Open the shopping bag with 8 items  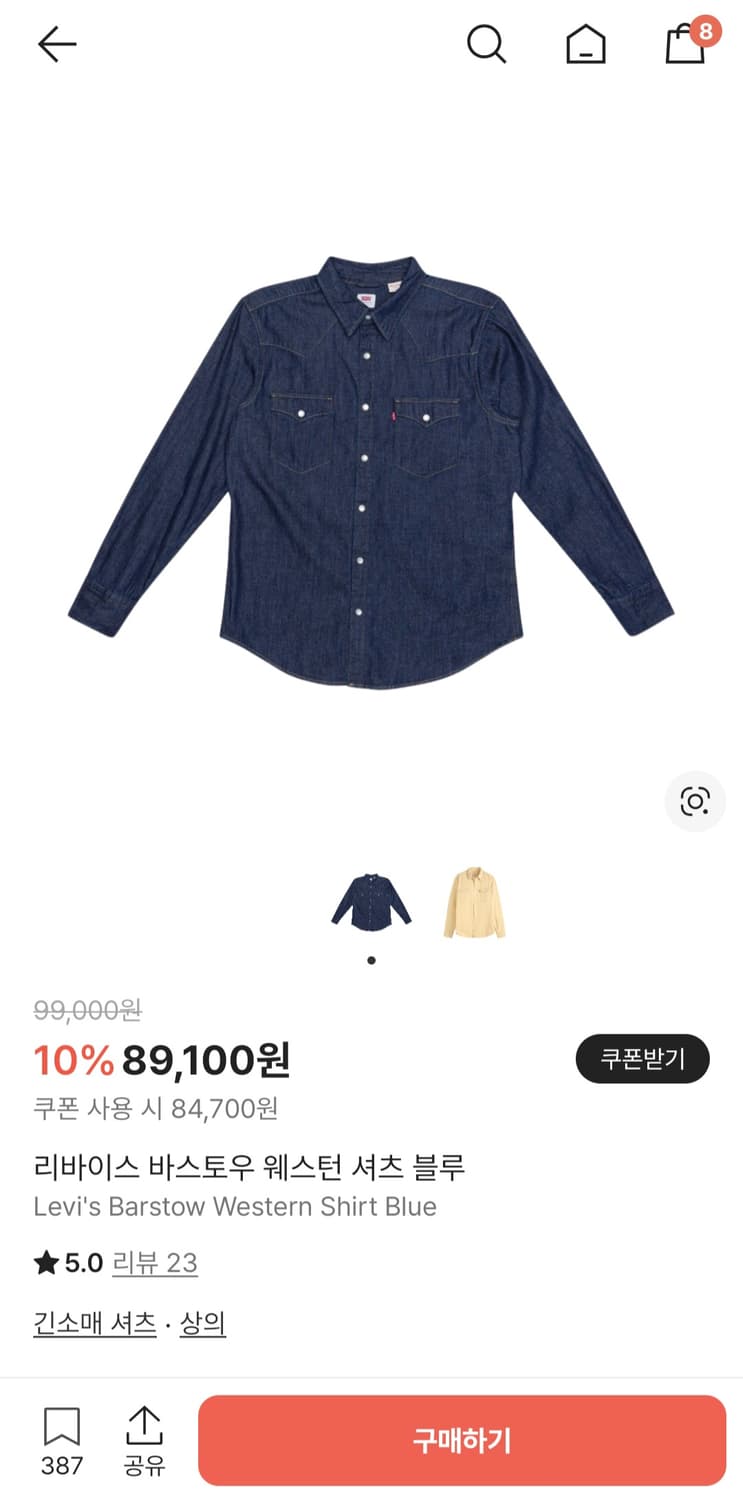[x=684, y=44]
